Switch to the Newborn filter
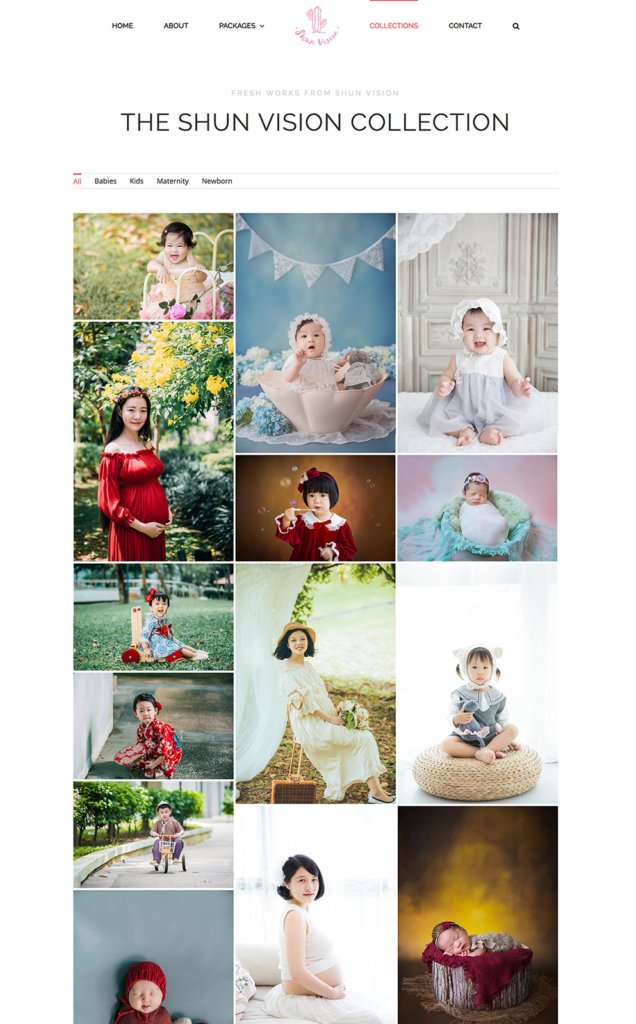Viewport: 636px width, 1024px height. pyautogui.click(x=217, y=181)
